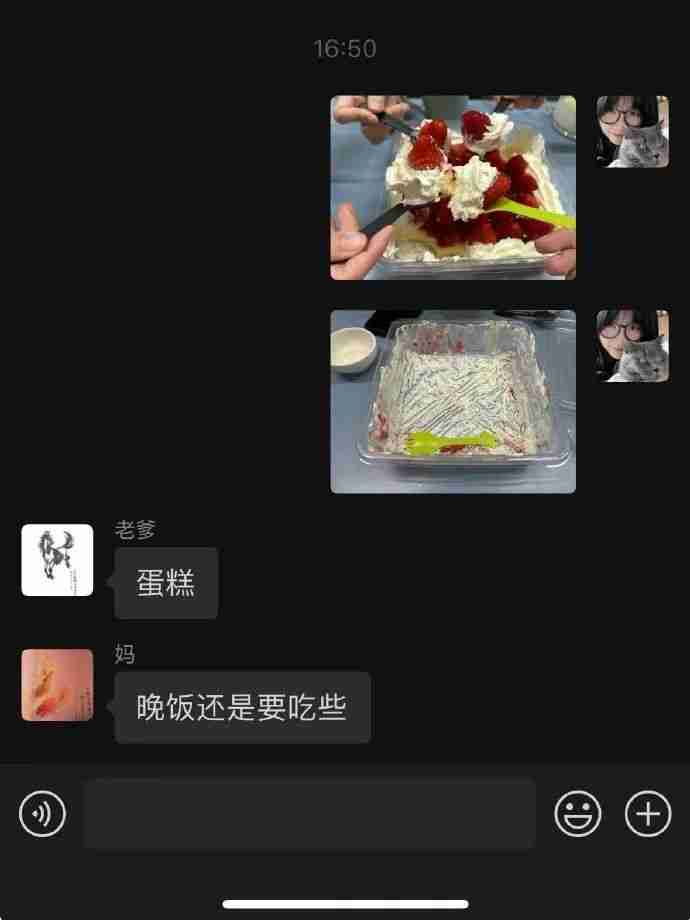Open the strawberry cake photo message

pos(453,187)
